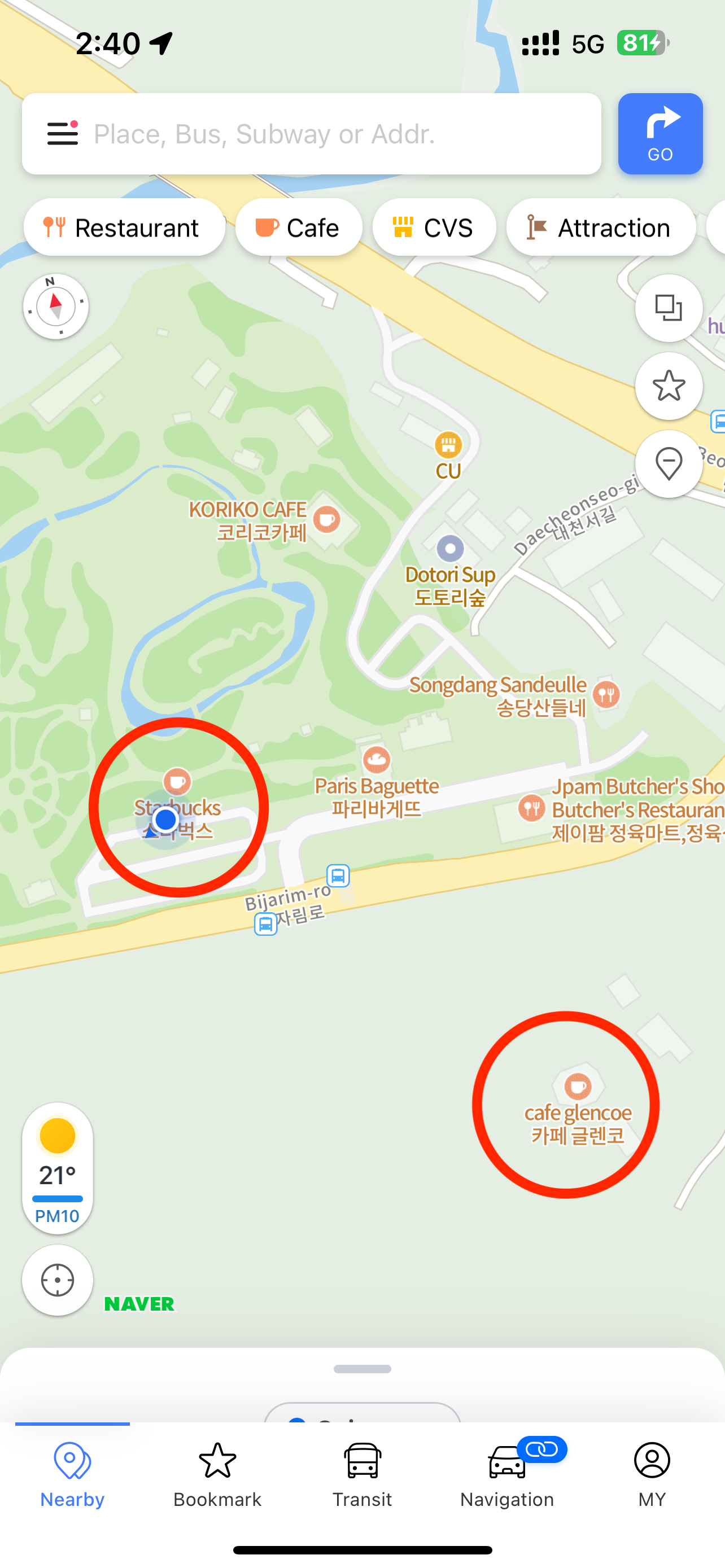Select the Paris Baguette map marker

(376, 760)
